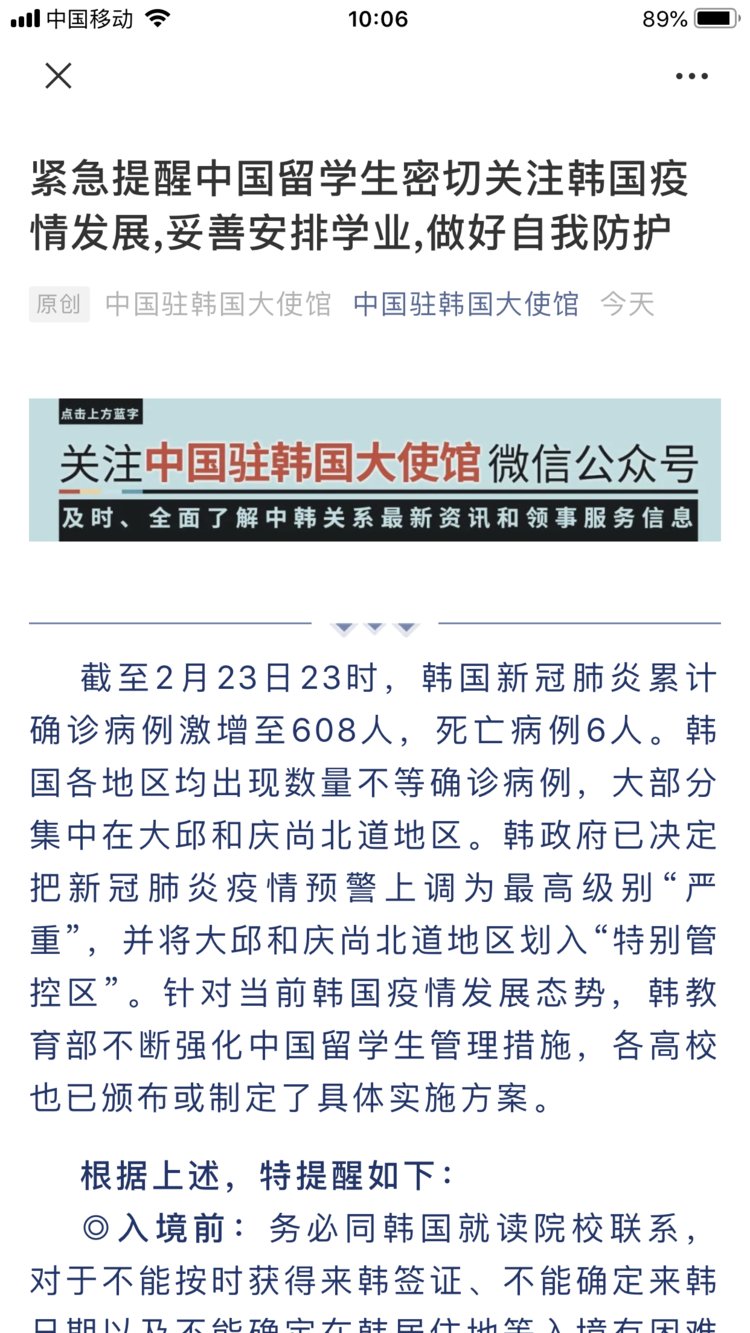This screenshot has height=1333, width=750.
Task: Close the article with the X button
Action: click(x=59, y=76)
